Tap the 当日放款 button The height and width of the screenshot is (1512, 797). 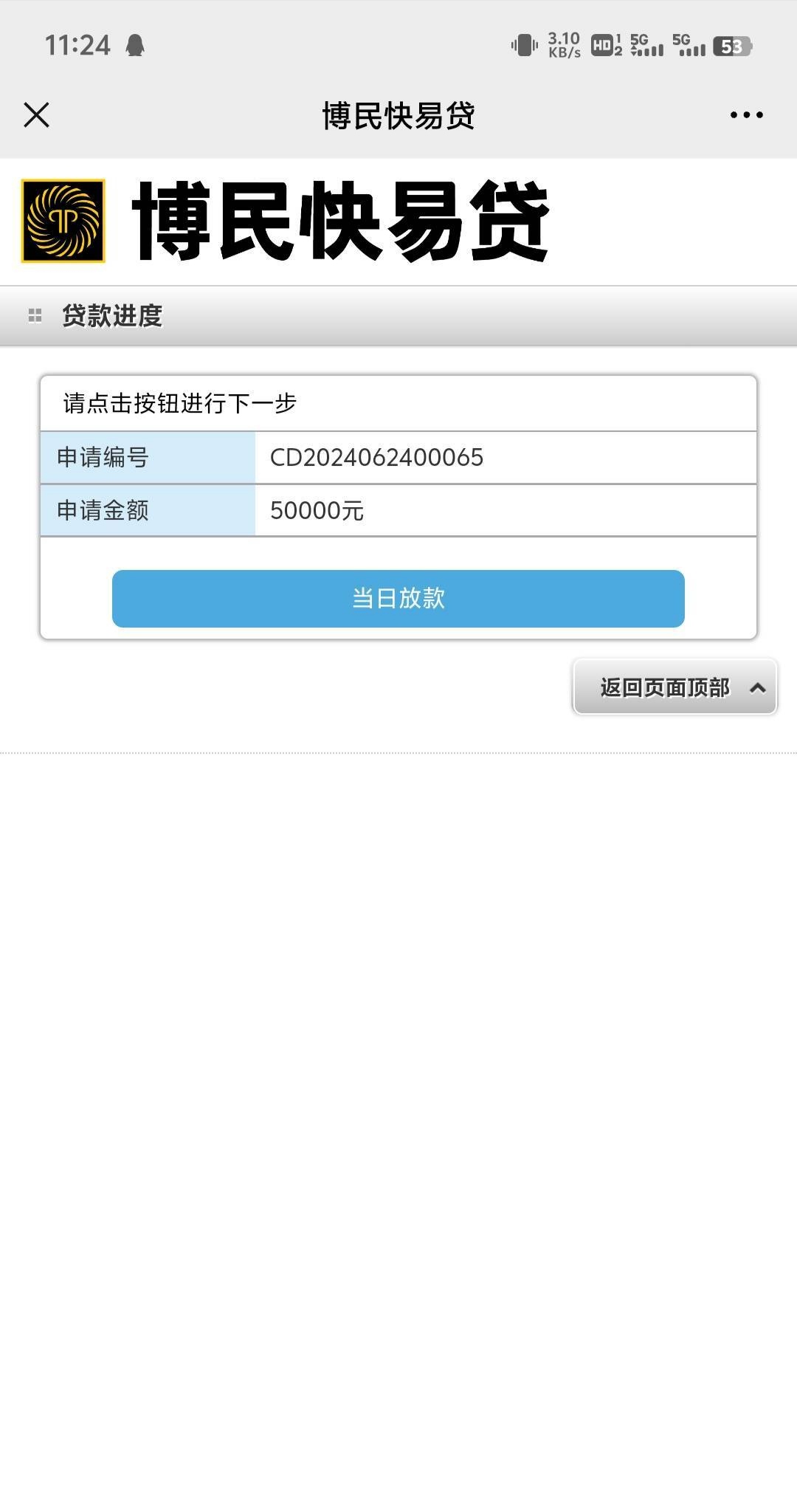[398, 598]
